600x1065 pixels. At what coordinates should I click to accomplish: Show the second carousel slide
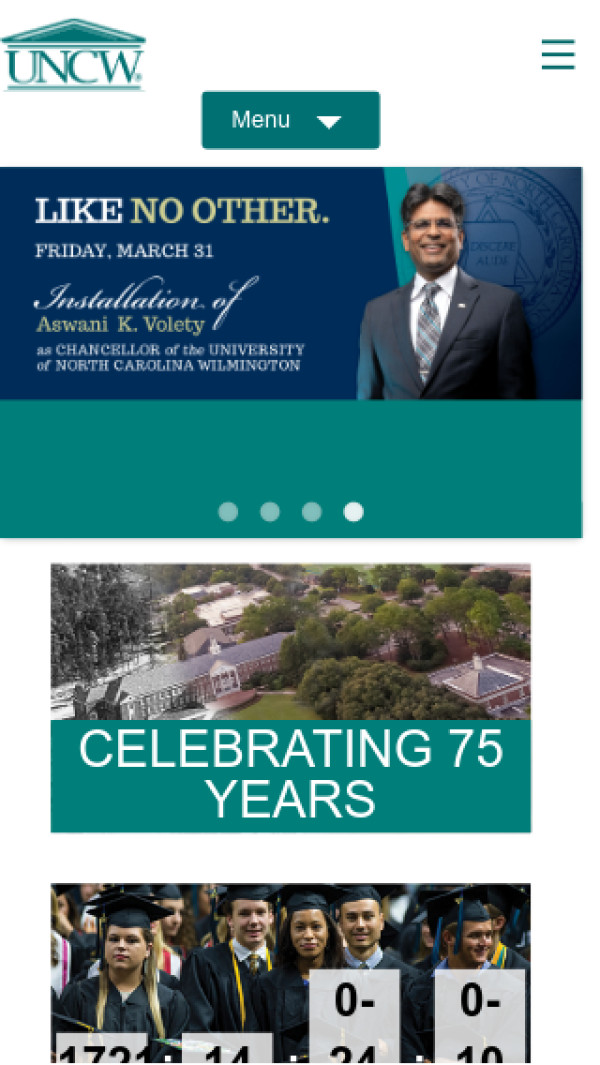point(270,512)
